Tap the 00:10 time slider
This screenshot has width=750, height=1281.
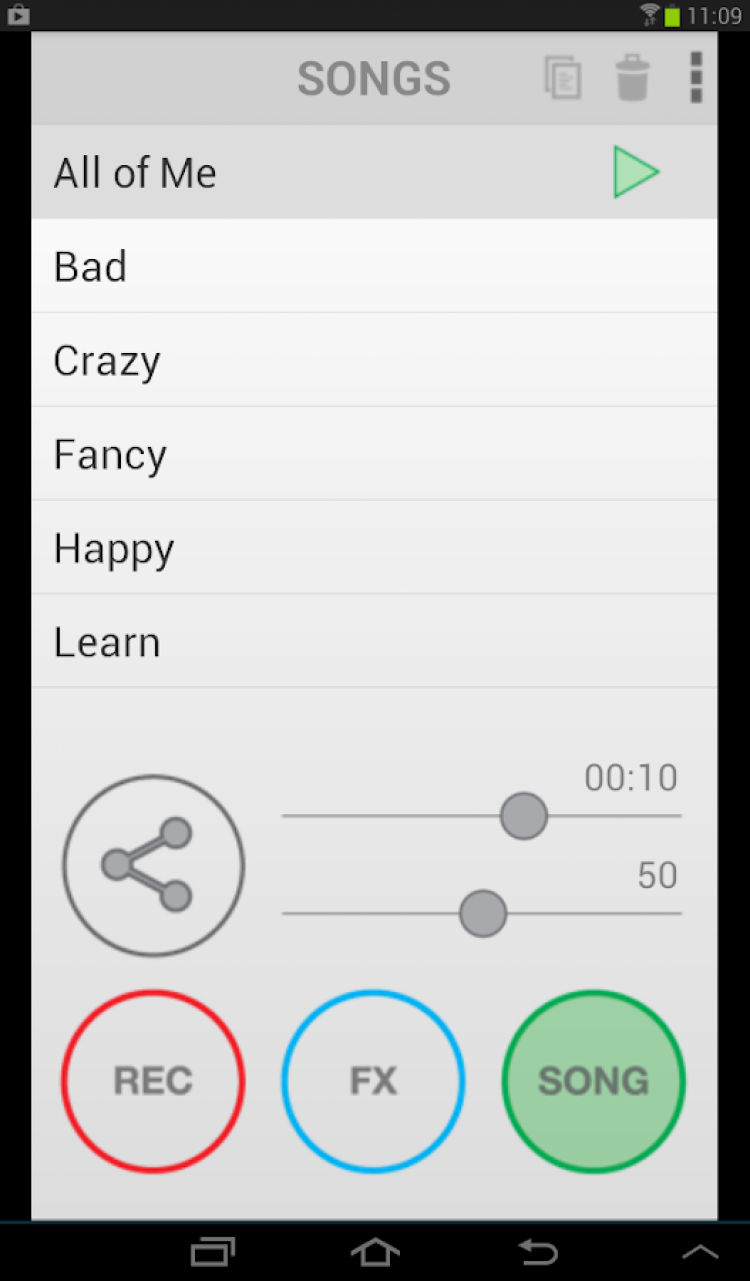point(524,816)
